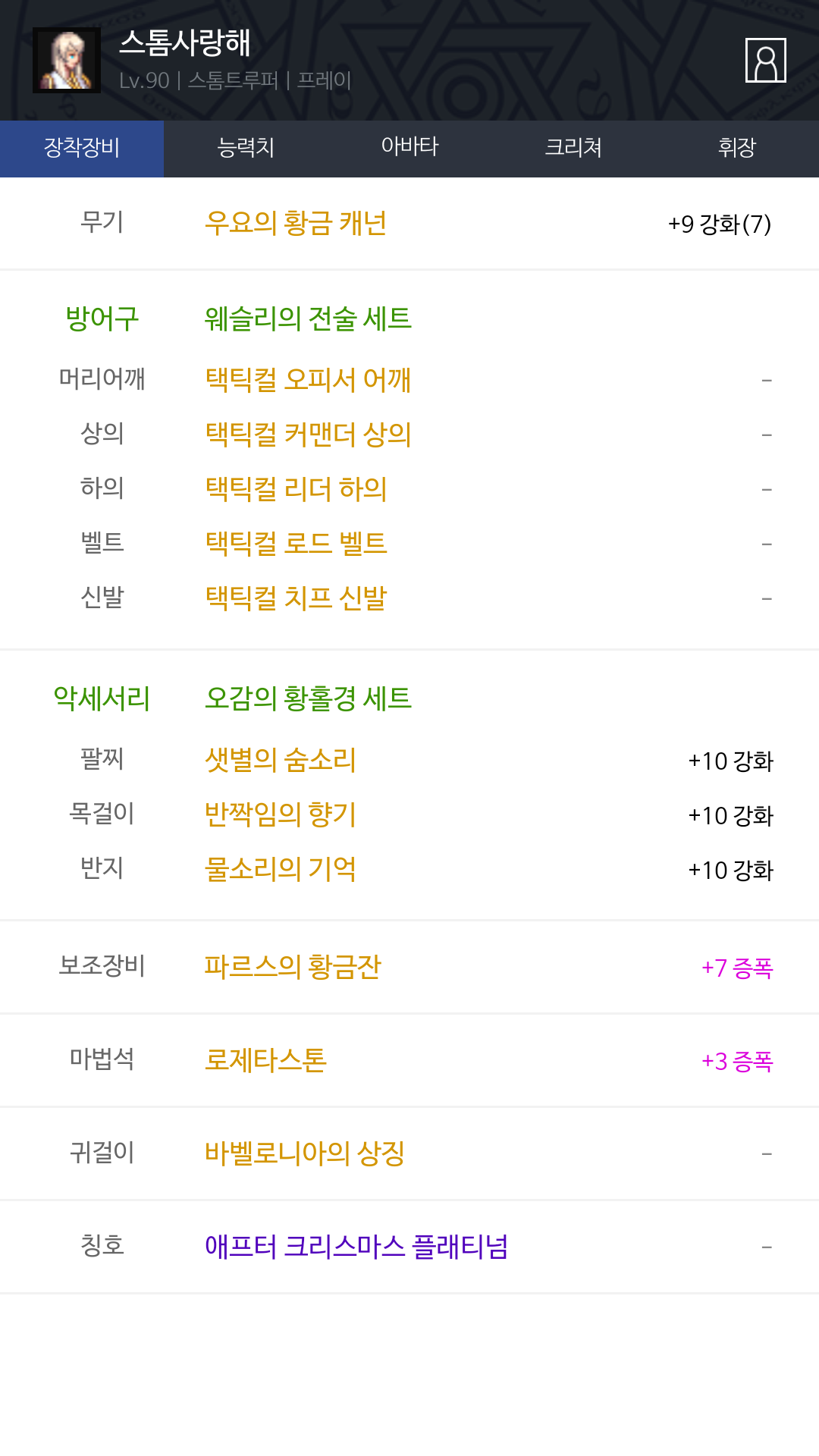Screen dimensions: 819x1456
Task: Open sub equipment 파르스의 황금잔
Action: [293, 967]
